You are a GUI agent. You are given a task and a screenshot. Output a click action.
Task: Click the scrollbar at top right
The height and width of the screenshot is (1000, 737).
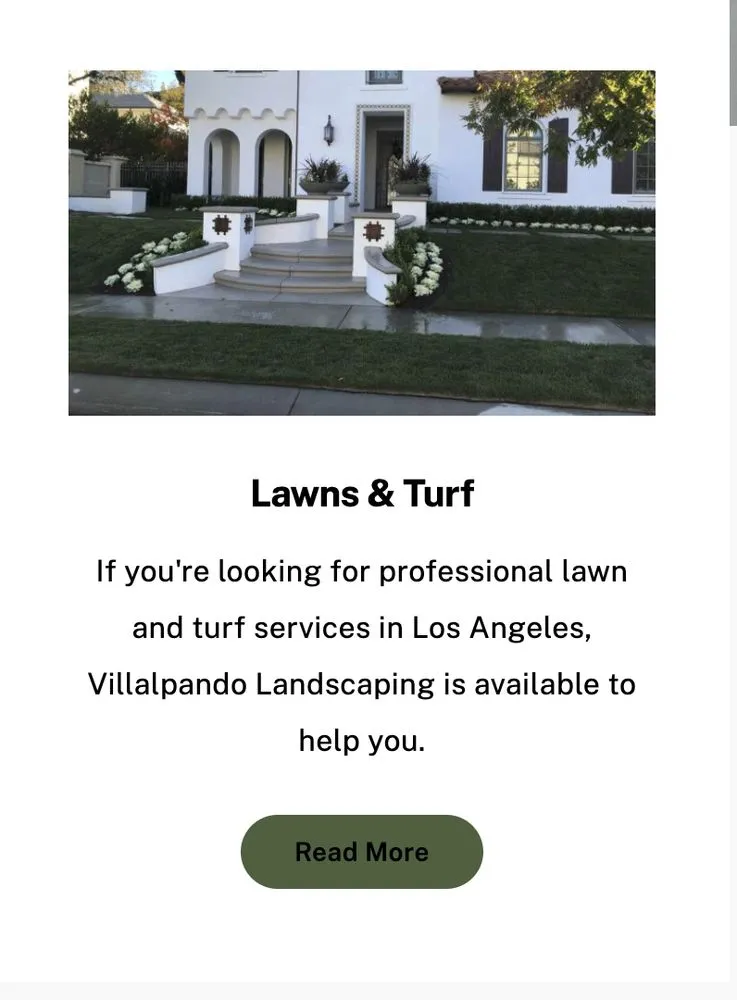732,60
